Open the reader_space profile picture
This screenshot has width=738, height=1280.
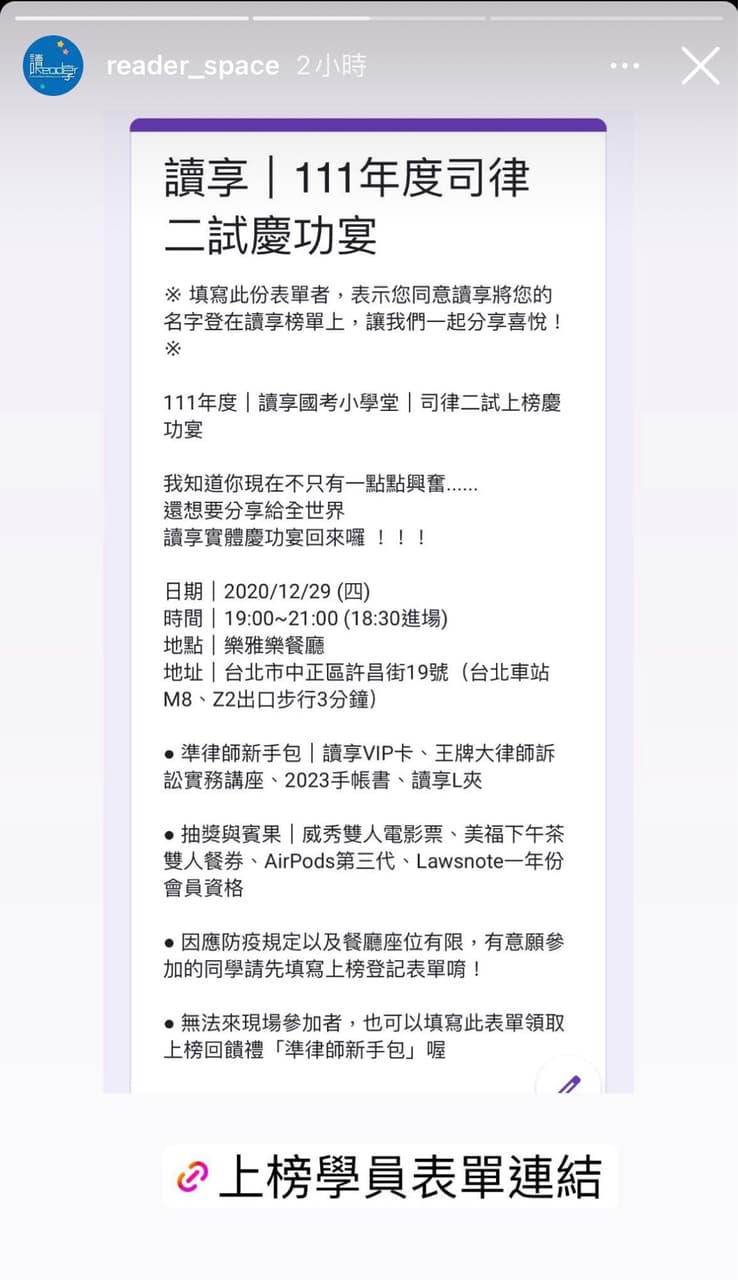pos(53,66)
